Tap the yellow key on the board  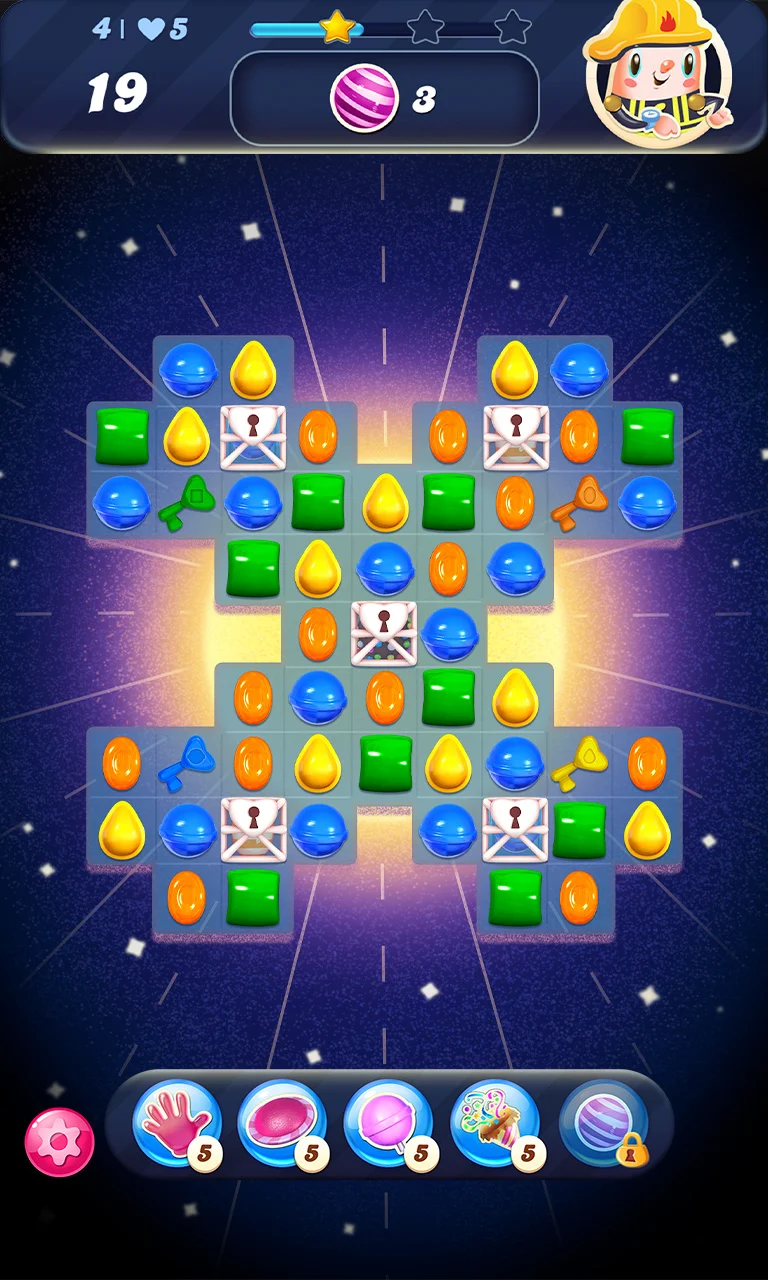tap(579, 765)
